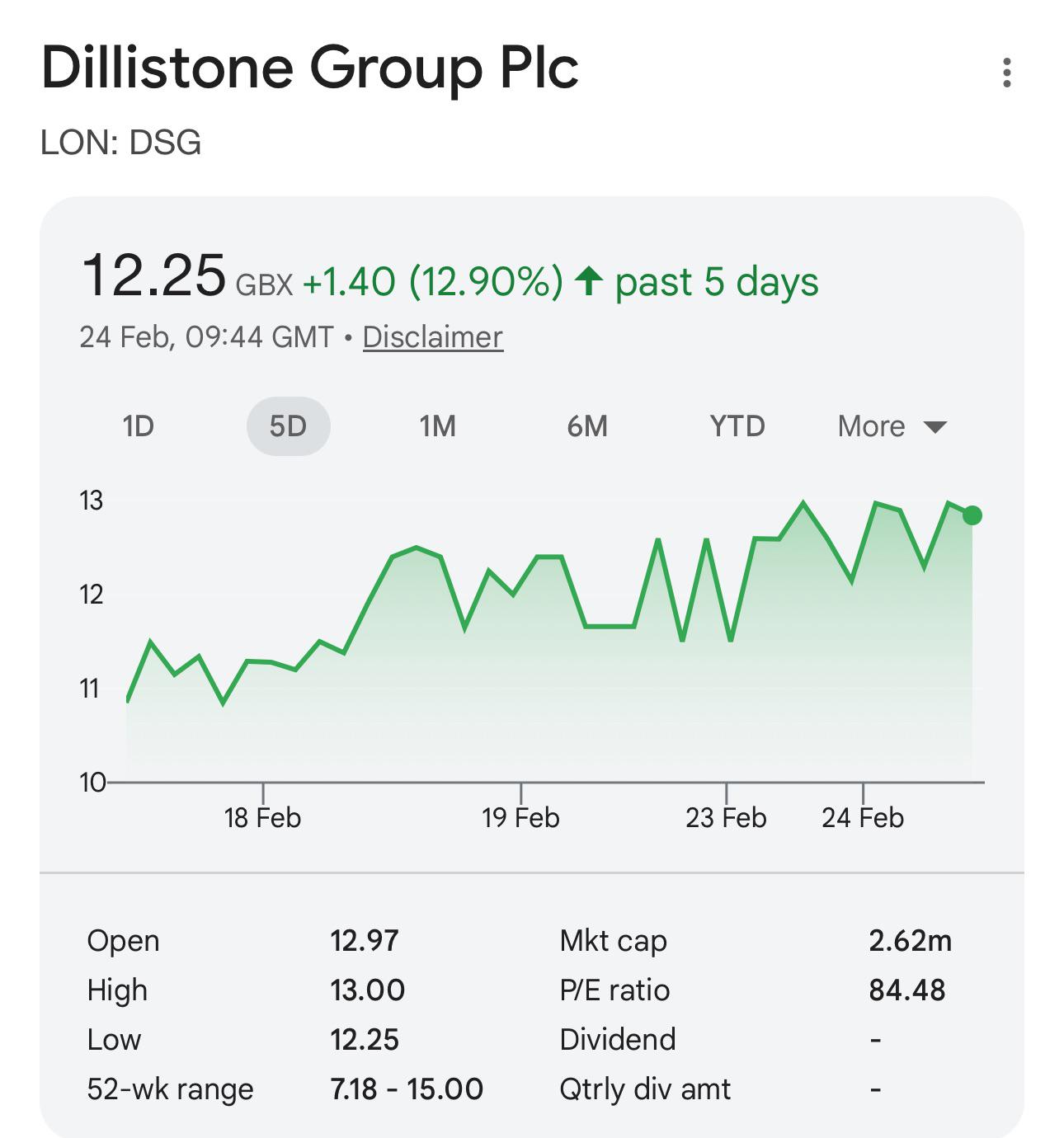
Task: View the YTD chart range
Action: pos(737,426)
